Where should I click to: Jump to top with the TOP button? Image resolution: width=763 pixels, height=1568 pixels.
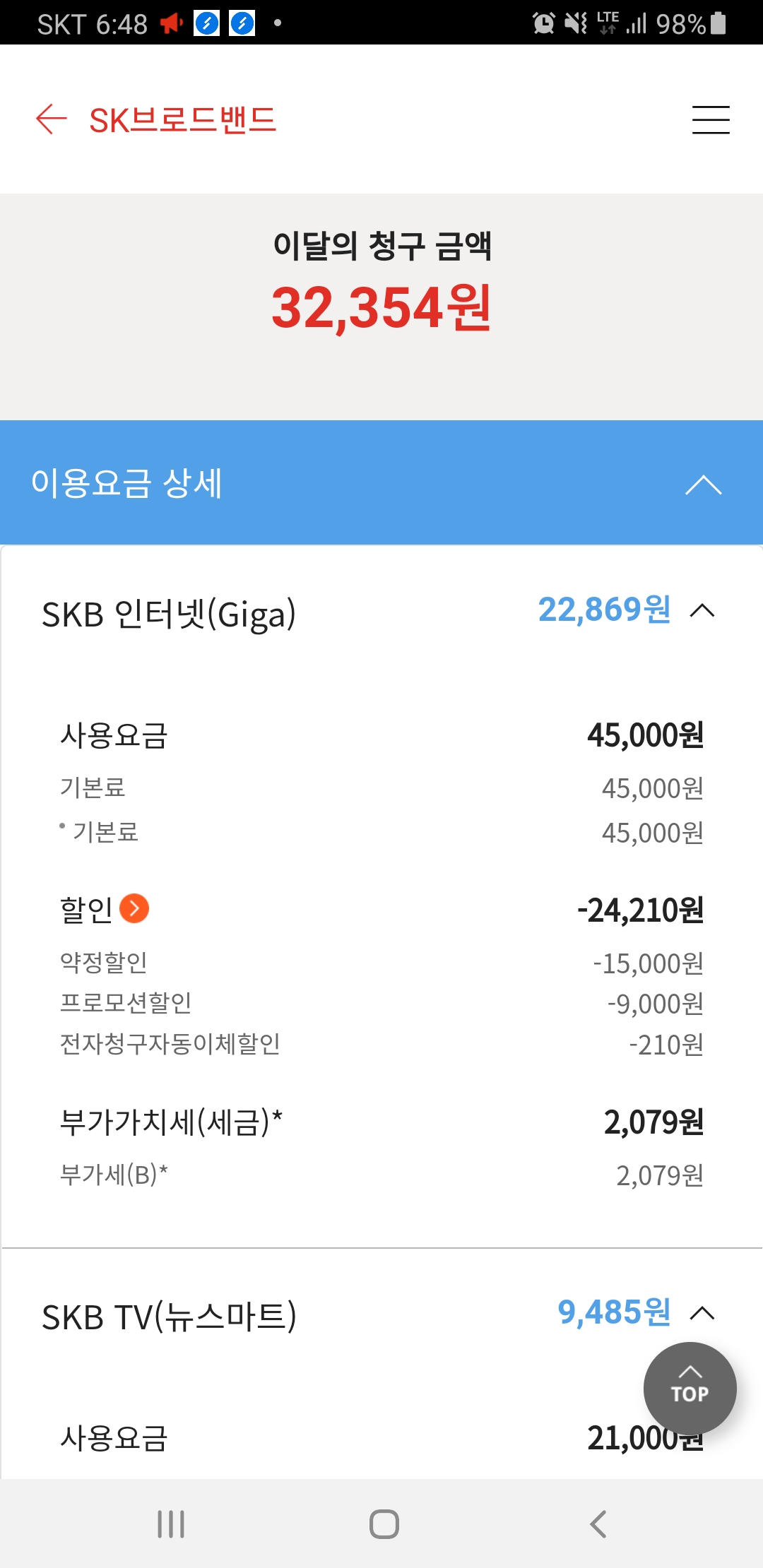(x=690, y=1388)
